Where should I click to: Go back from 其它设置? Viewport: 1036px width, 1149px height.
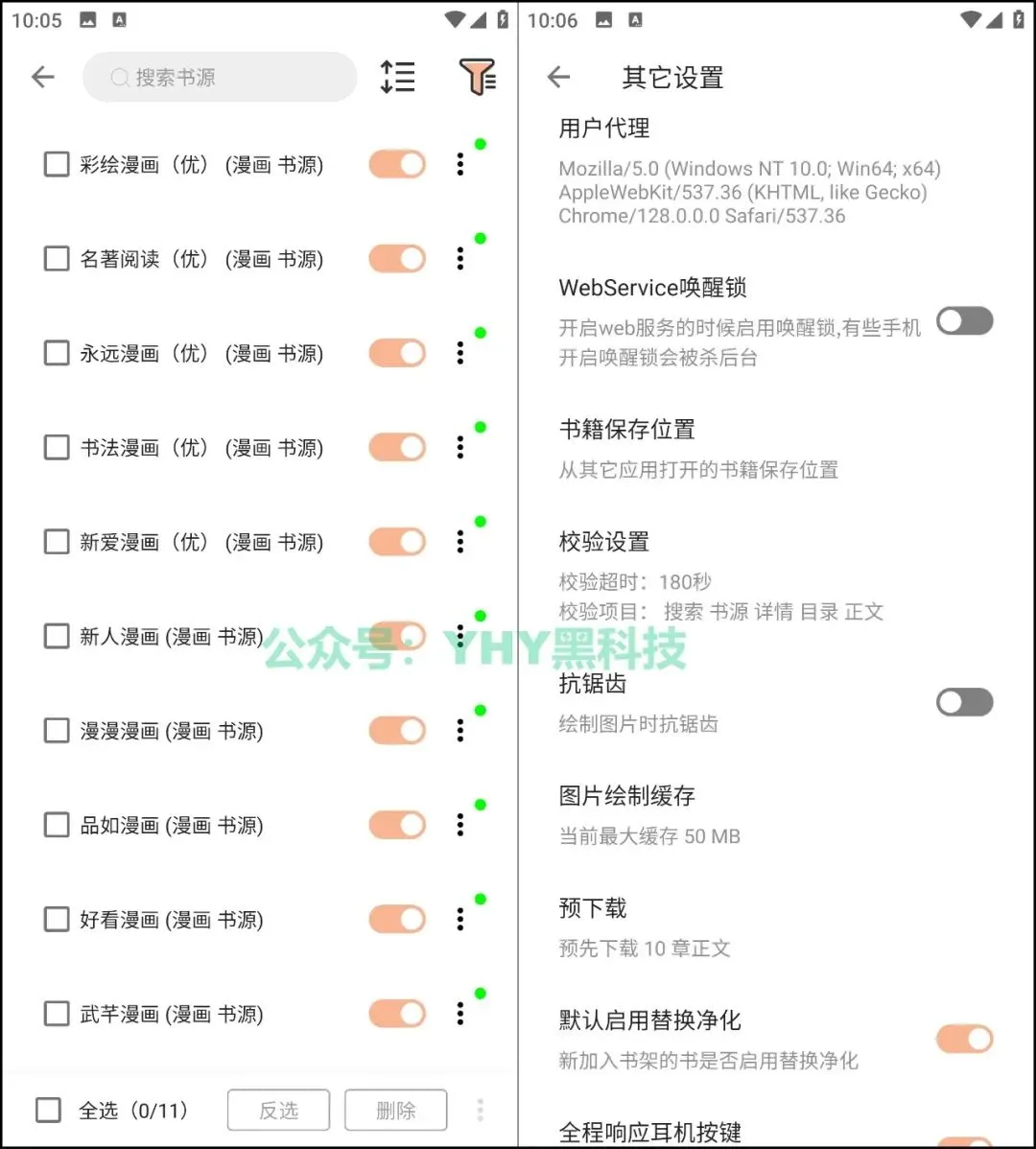coord(558,77)
